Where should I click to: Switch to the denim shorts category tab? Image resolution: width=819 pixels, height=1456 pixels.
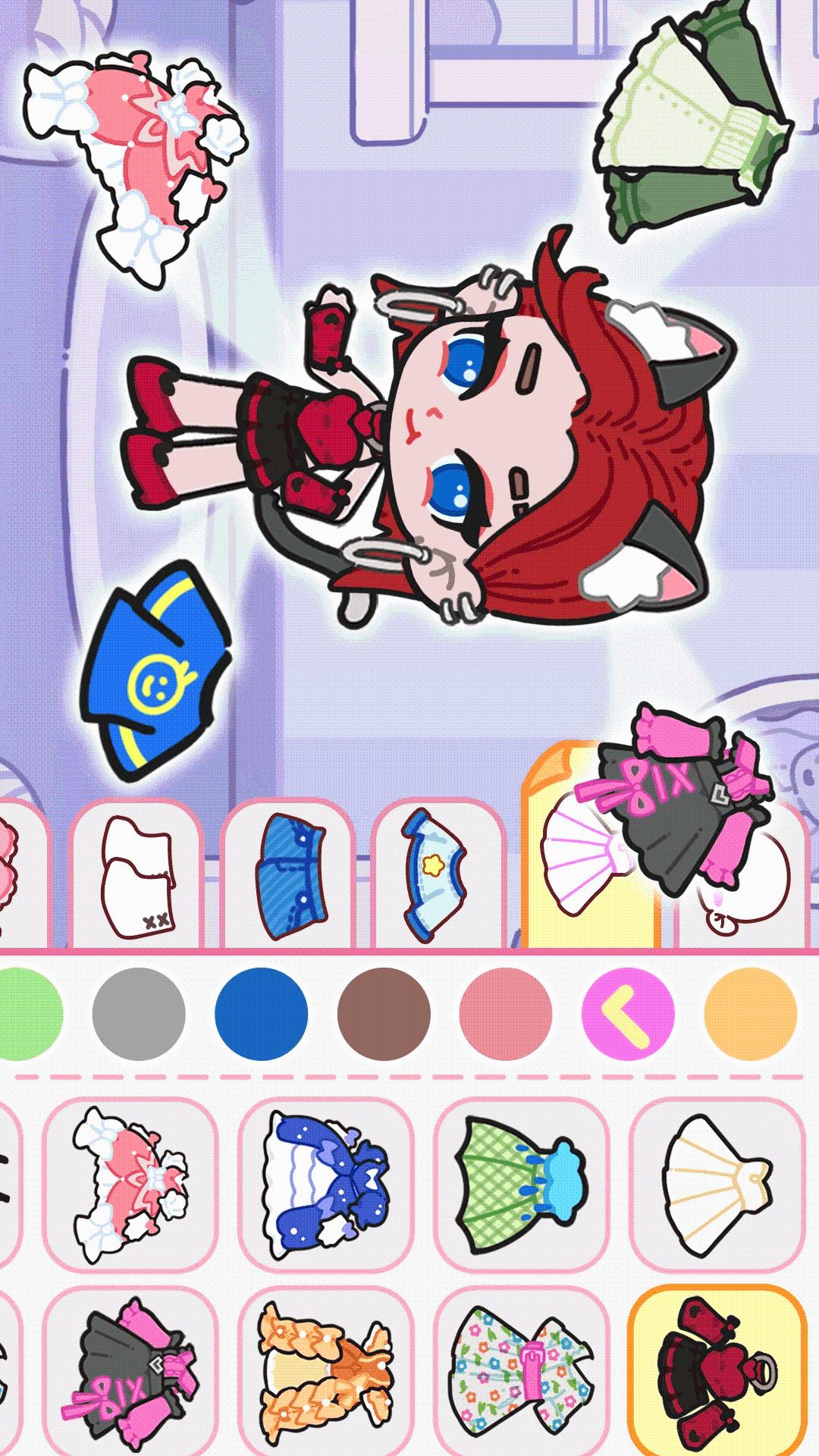pos(288,874)
